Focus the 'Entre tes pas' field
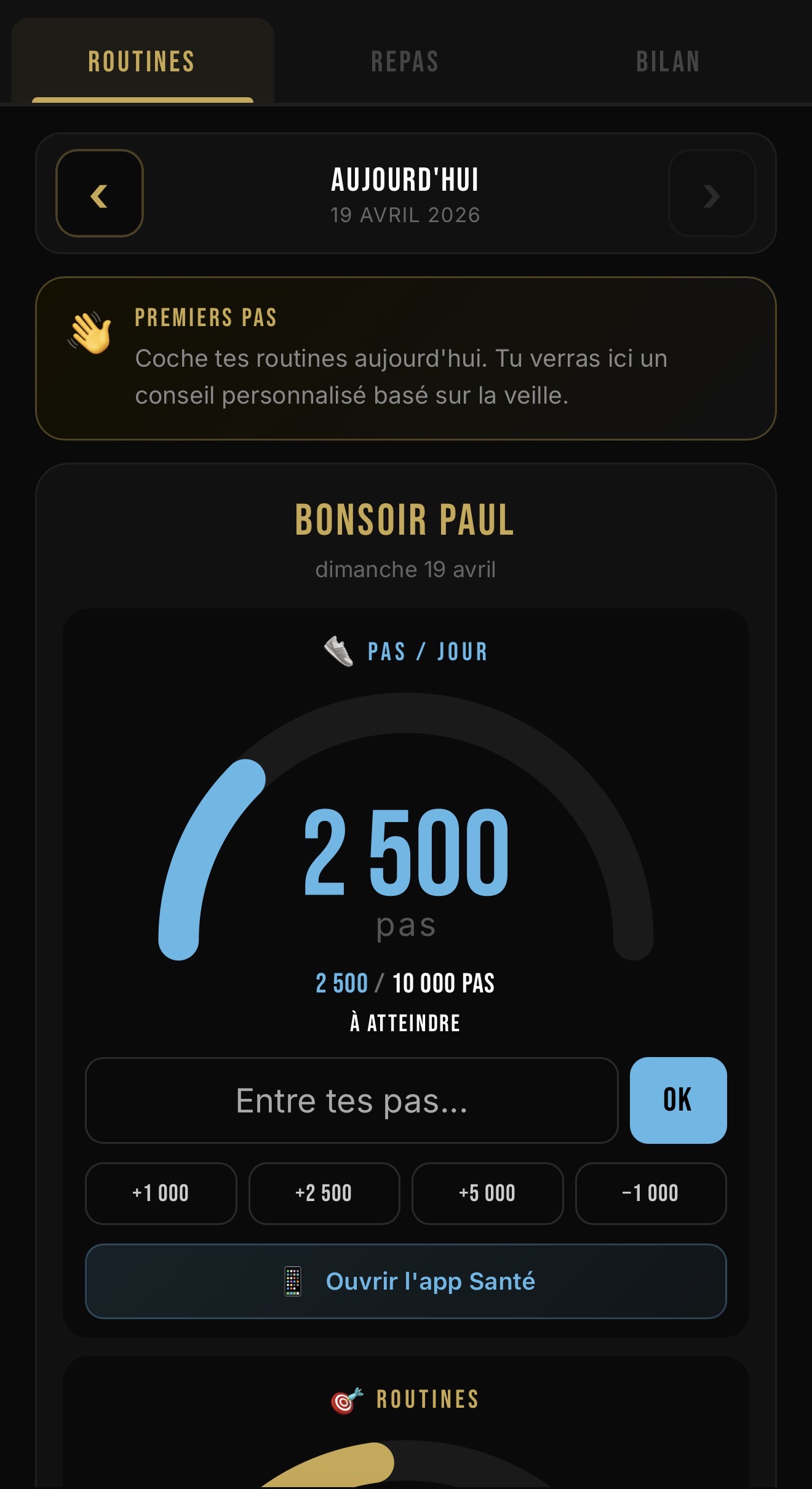 [351, 1101]
